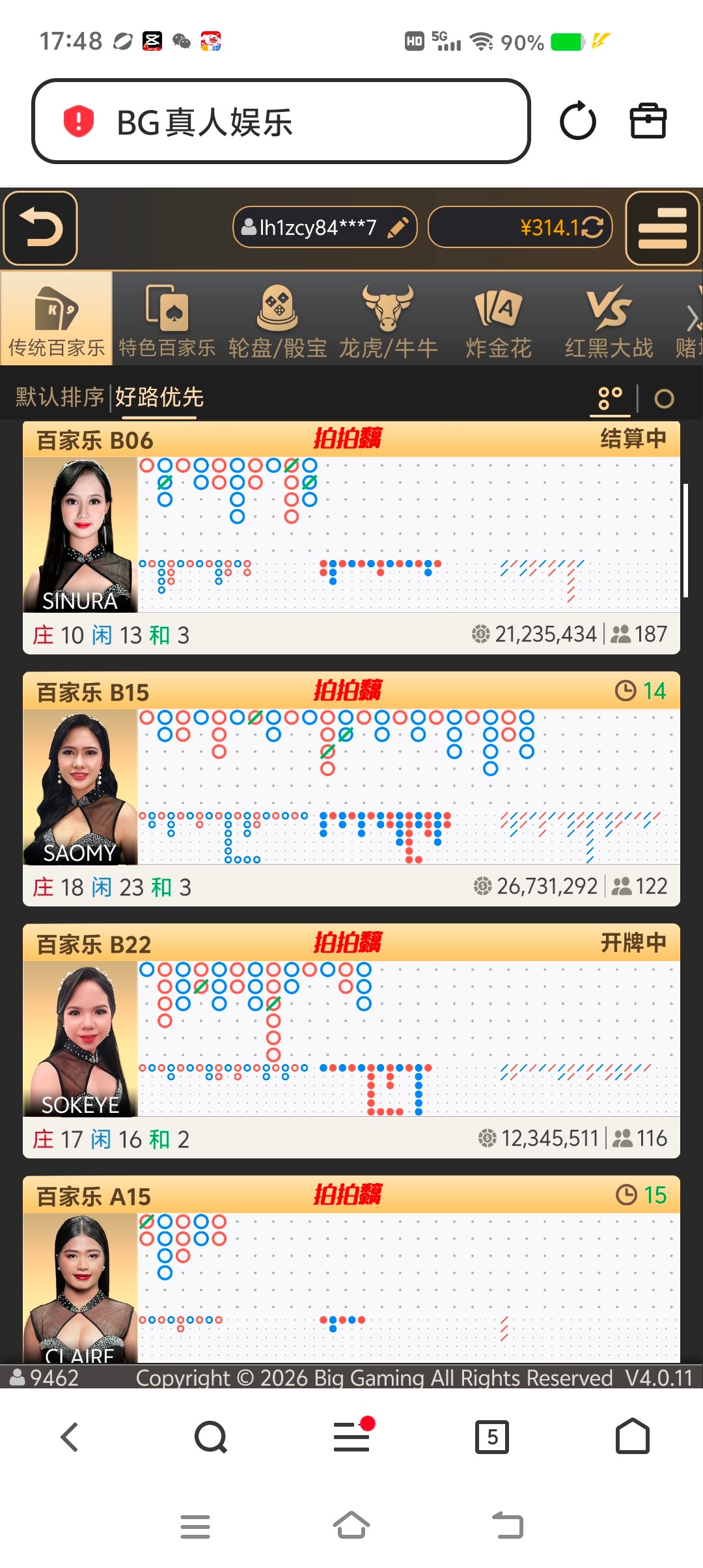
Task: Refresh the ¥314.1 balance
Action: coord(592,227)
